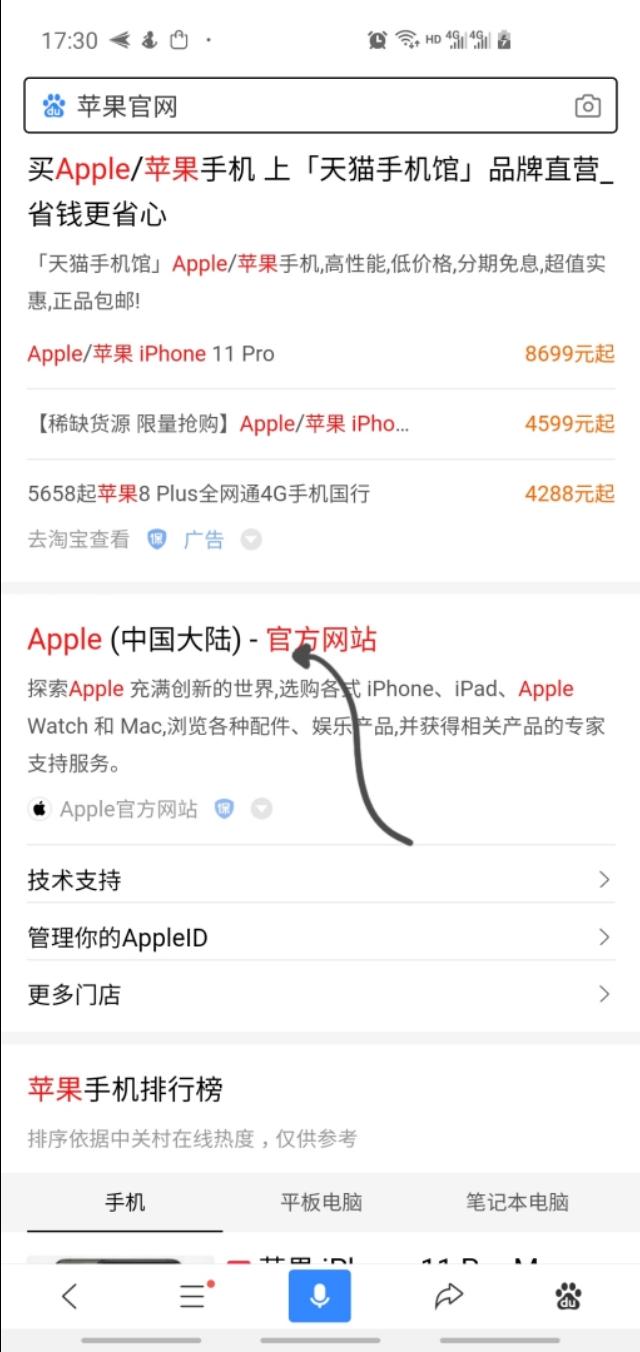Open the 天猫手机馆 ad title link
Screen dimensions: 640x1352
(320, 191)
